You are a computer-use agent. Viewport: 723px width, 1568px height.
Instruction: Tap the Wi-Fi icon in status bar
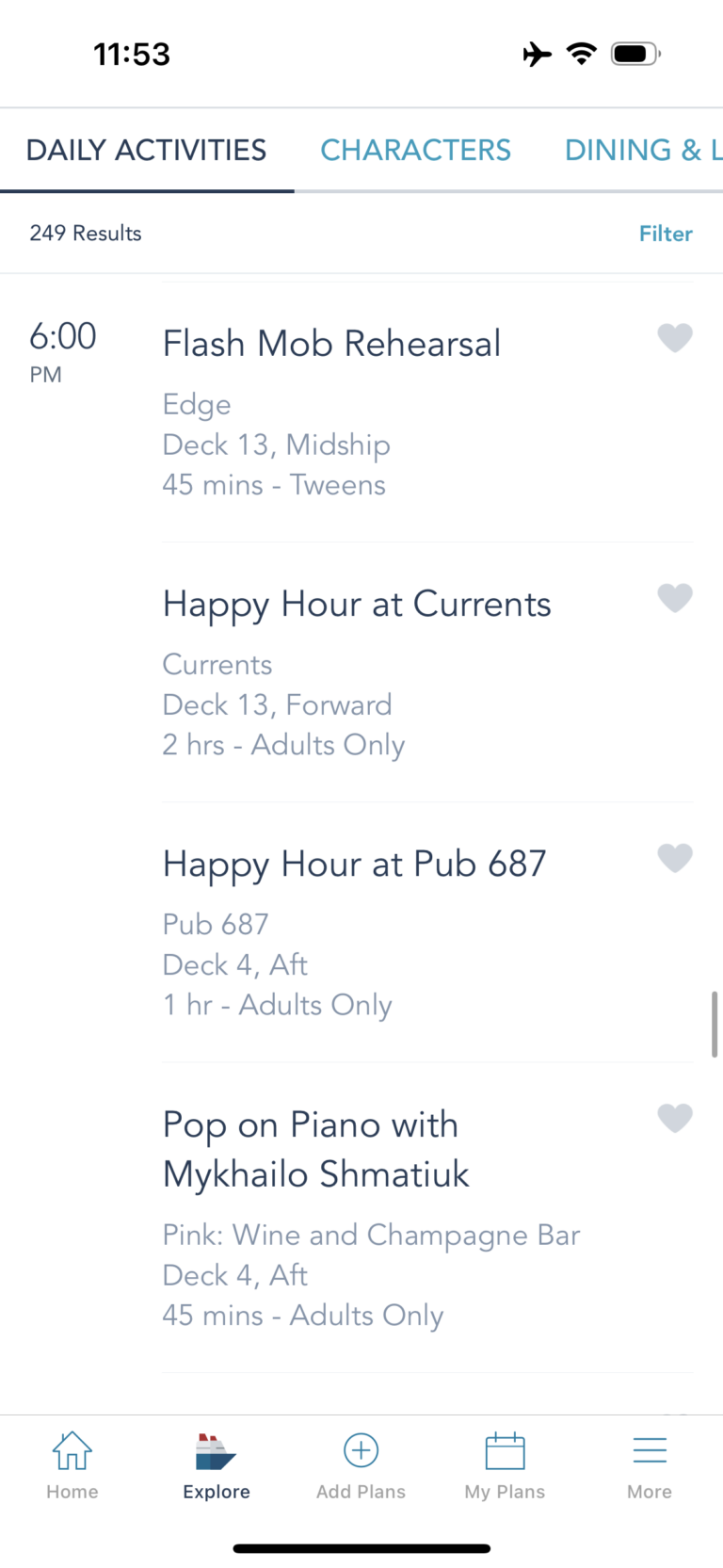coord(582,54)
